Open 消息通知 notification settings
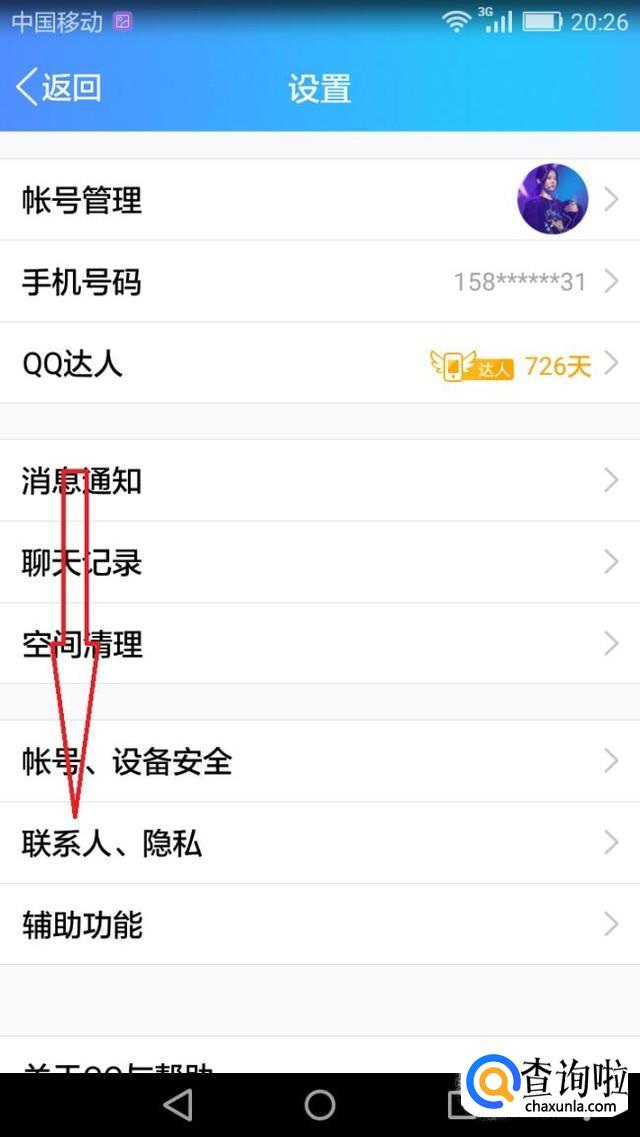This screenshot has width=640, height=1137. click(x=320, y=481)
